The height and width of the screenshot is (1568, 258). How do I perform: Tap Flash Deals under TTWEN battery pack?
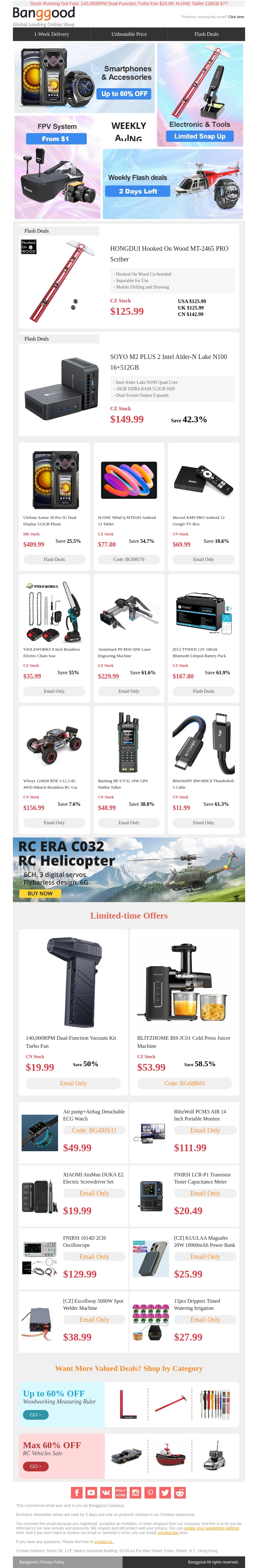point(203,691)
